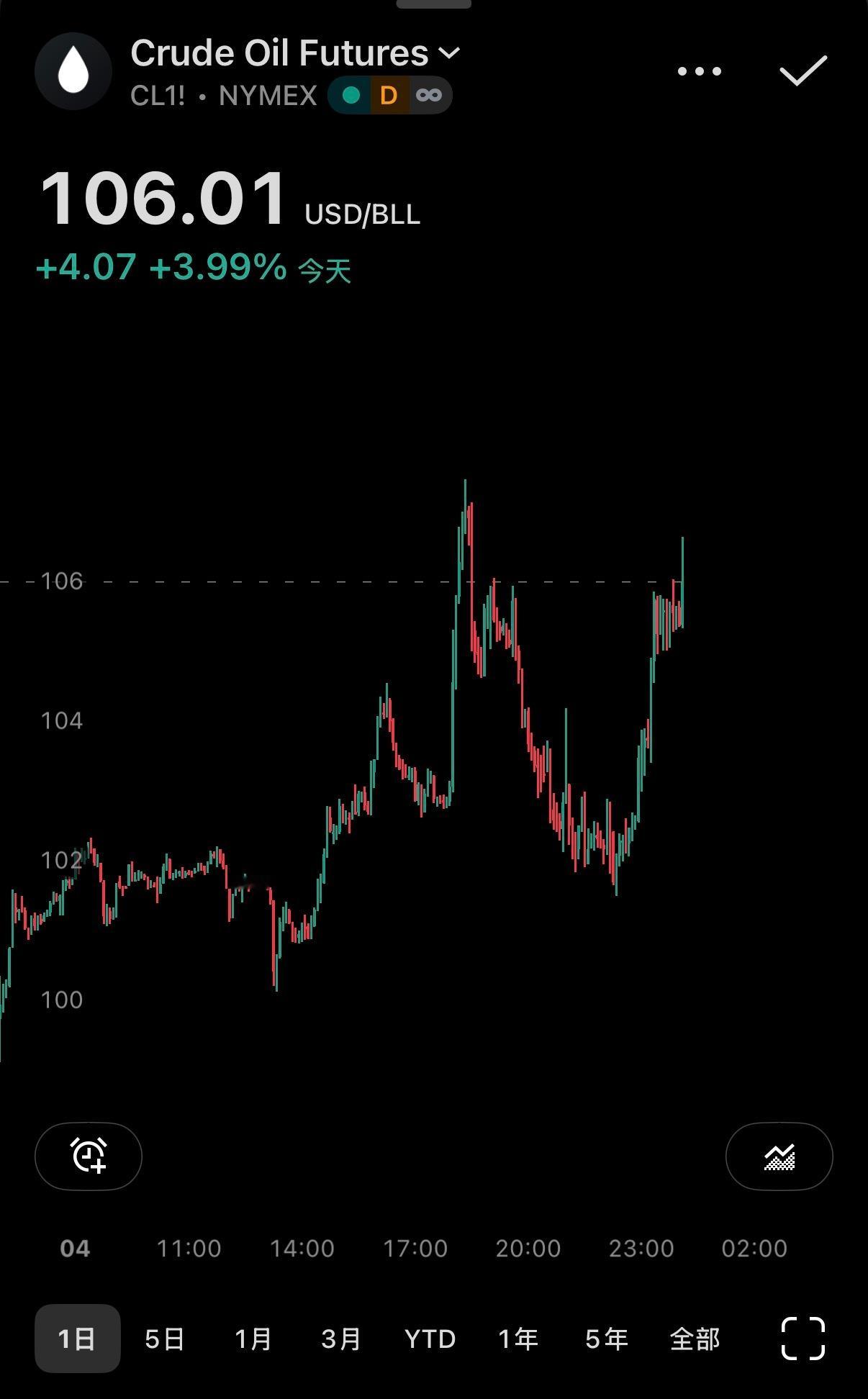Tap the checkmark icon at top right
868x1399 pixels.
[803, 71]
